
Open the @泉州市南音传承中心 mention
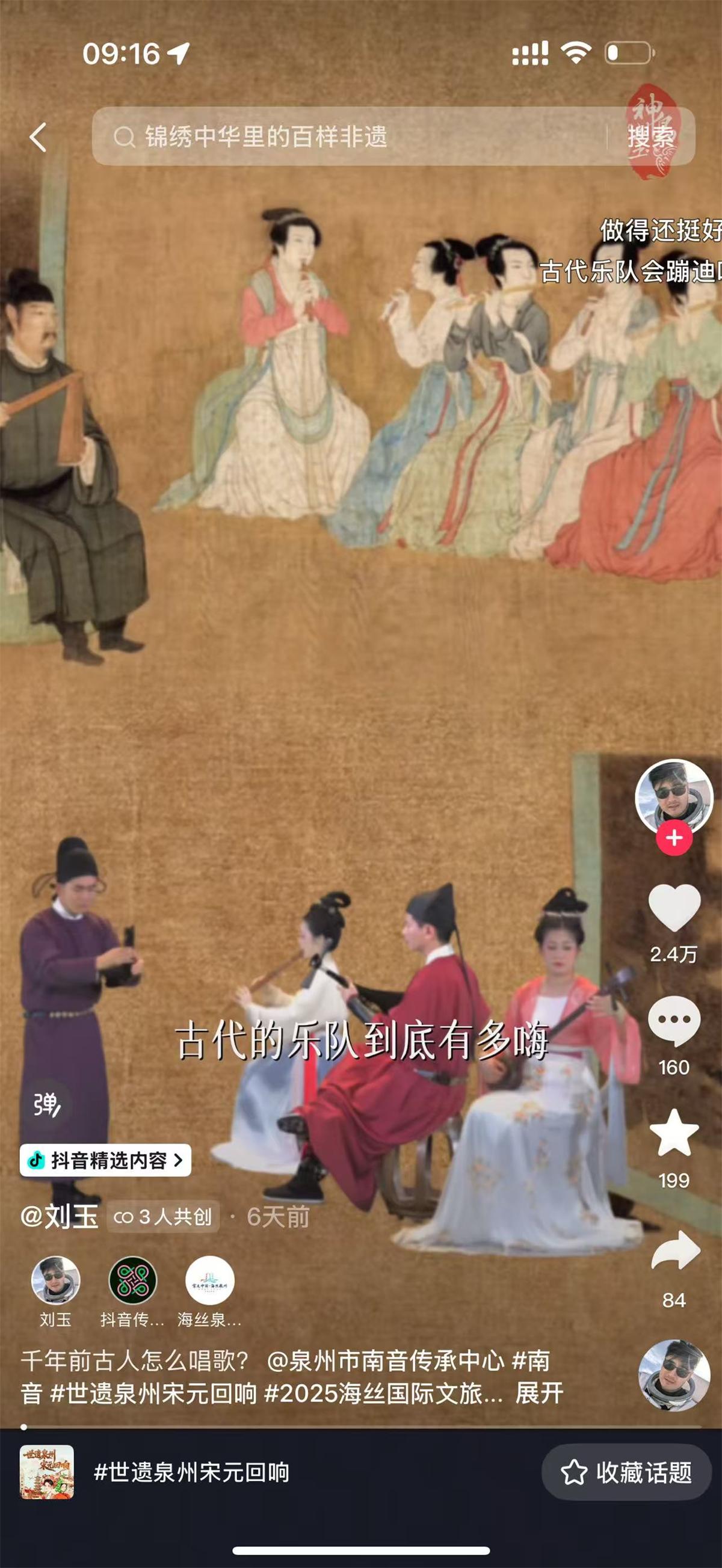click(x=385, y=1361)
